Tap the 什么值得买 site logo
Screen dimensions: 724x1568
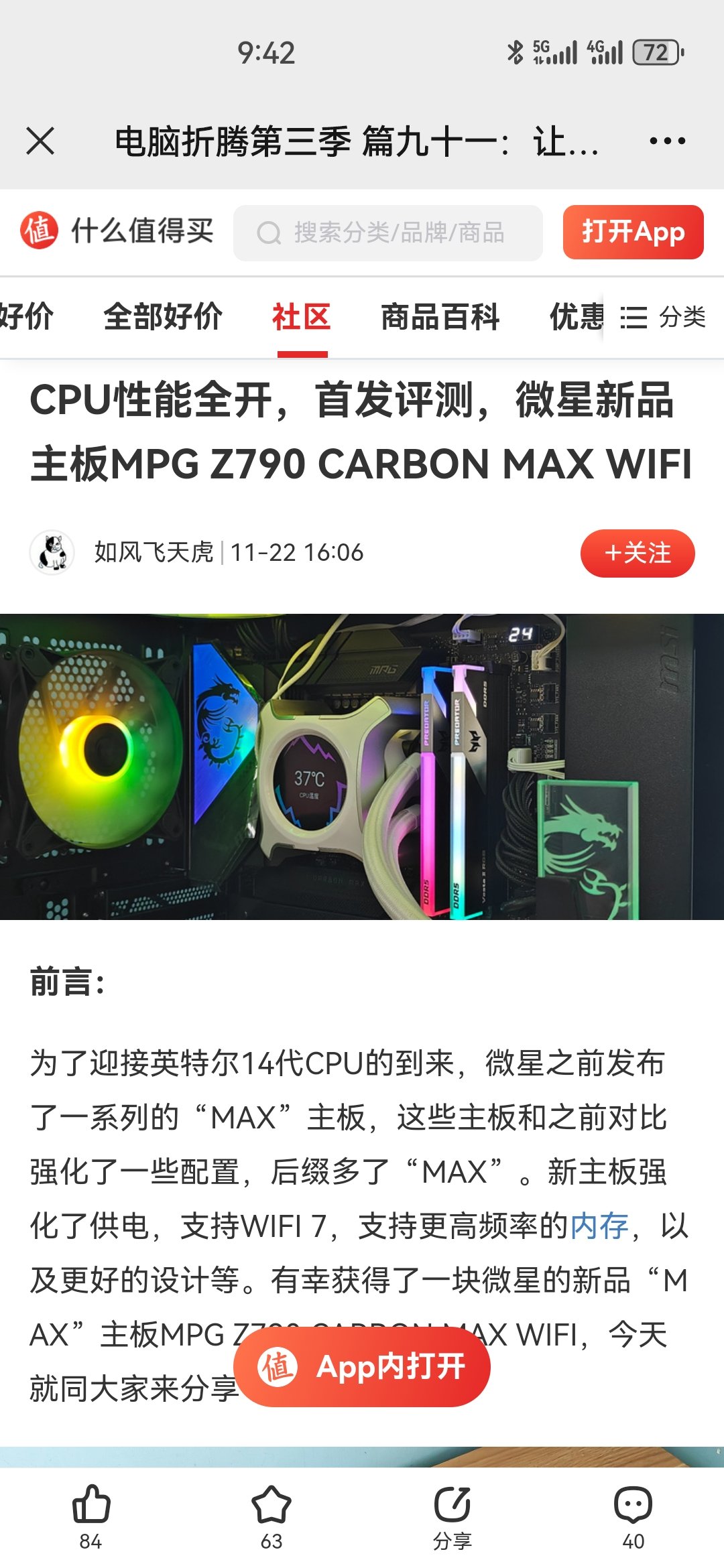pos(117,231)
